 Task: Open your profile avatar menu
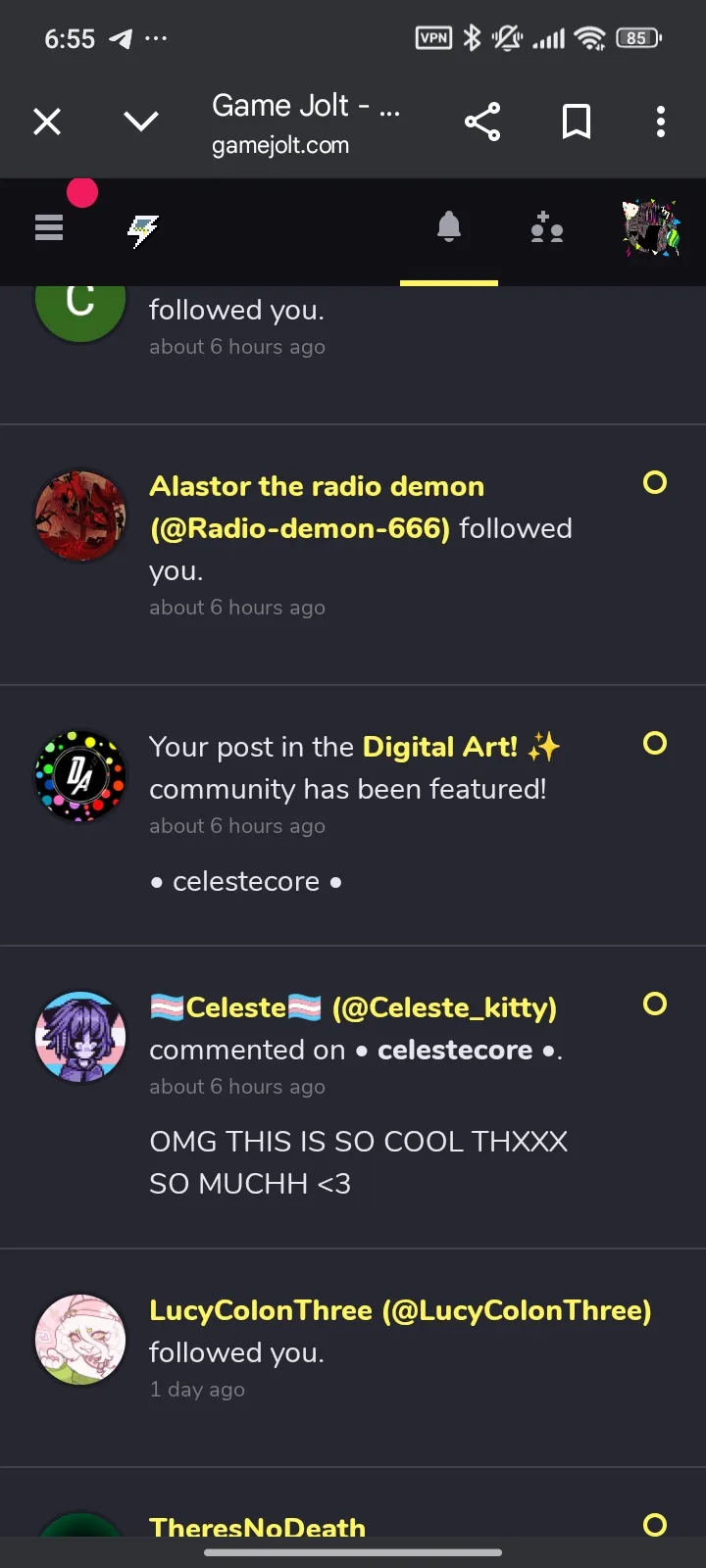coord(651,228)
